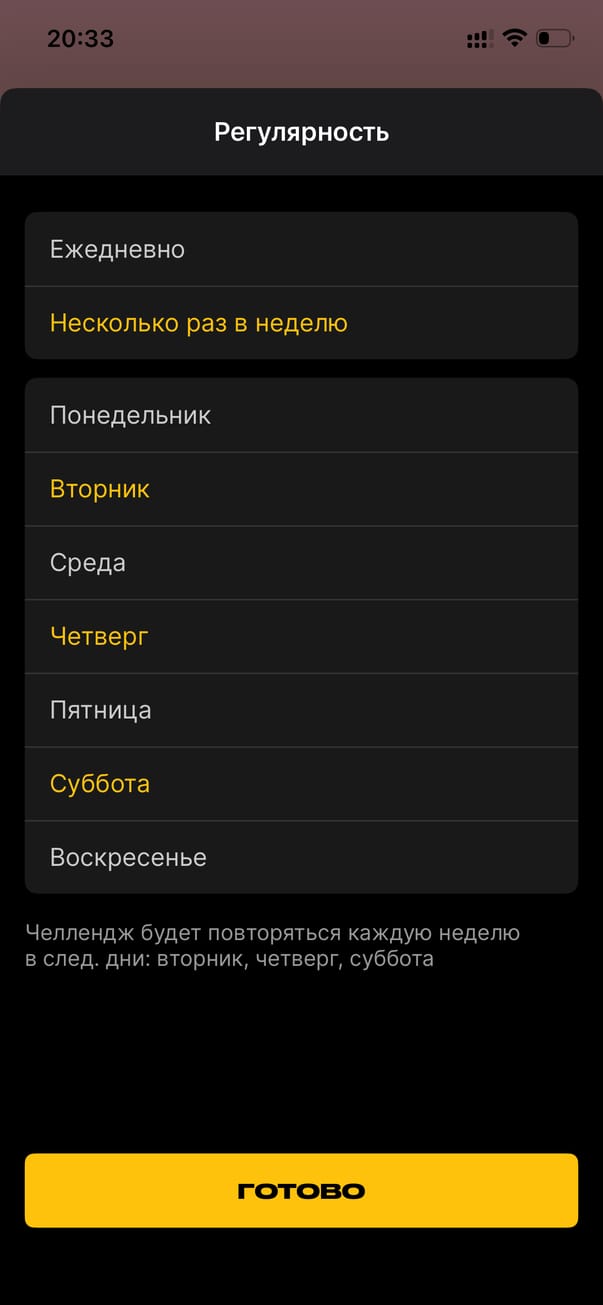Uncheck Четверг
The width and height of the screenshot is (603, 1305).
click(301, 636)
